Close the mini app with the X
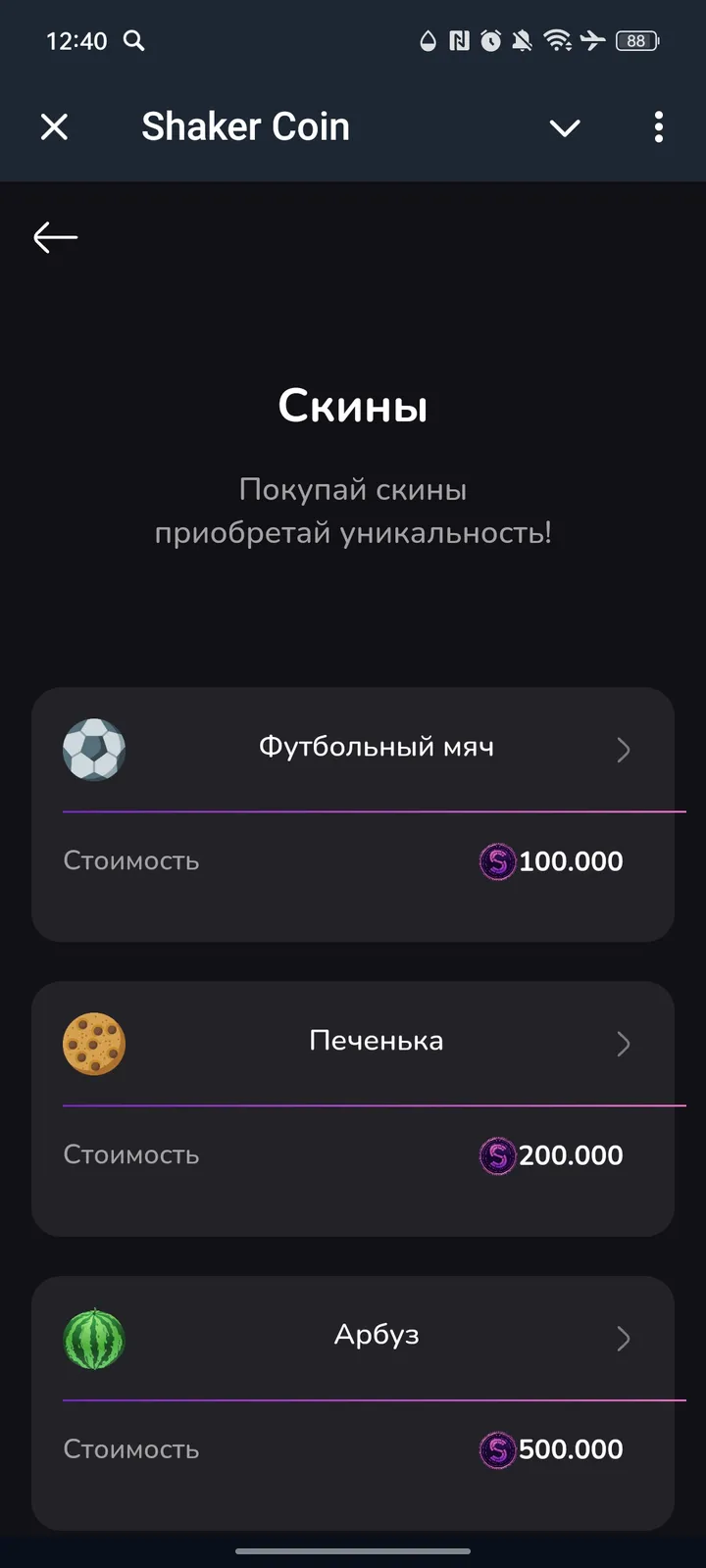 click(x=55, y=127)
